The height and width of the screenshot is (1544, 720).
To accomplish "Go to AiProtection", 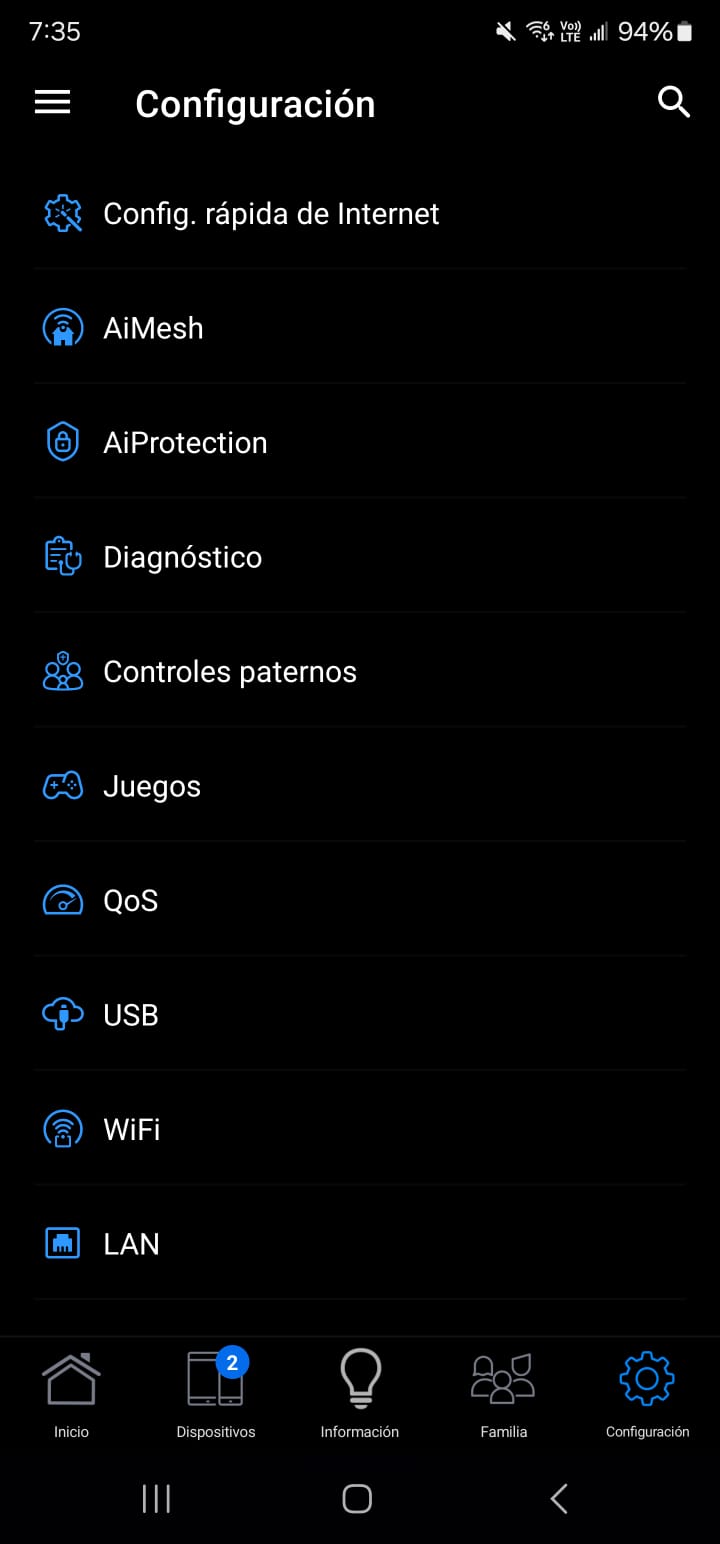I will coord(185,443).
